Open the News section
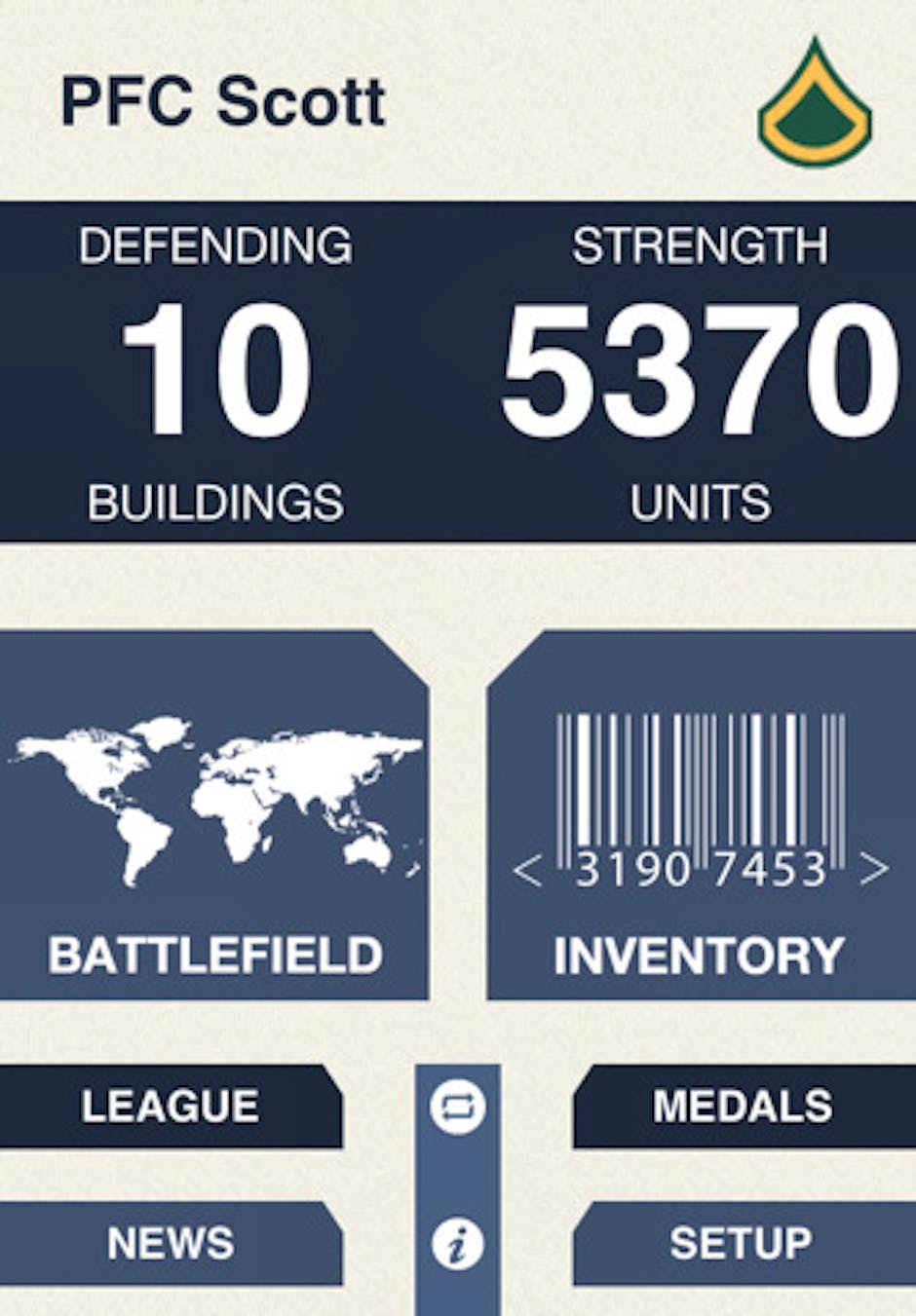 click(x=170, y=1243)
